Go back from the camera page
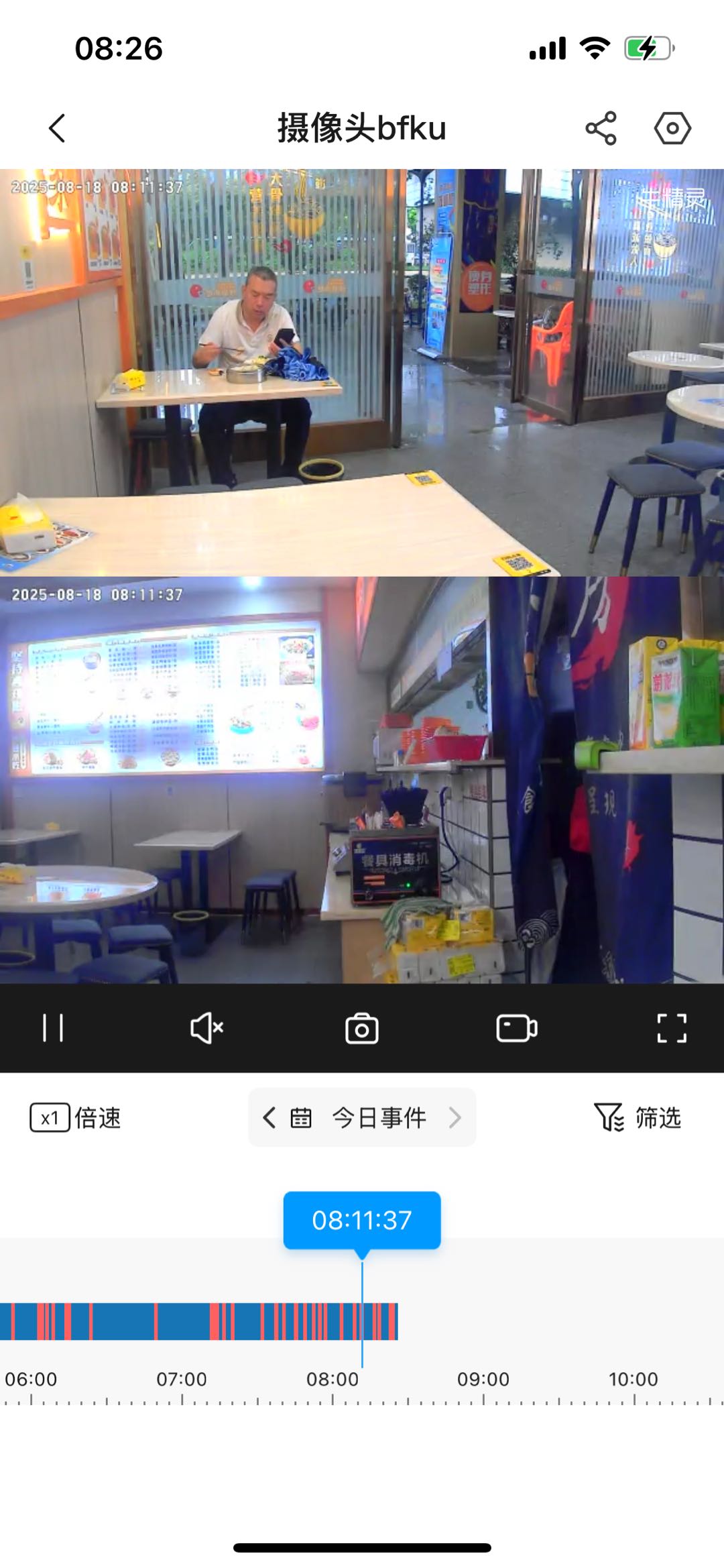This screenshot has width=724, height=1568. [x=58, y=128]
